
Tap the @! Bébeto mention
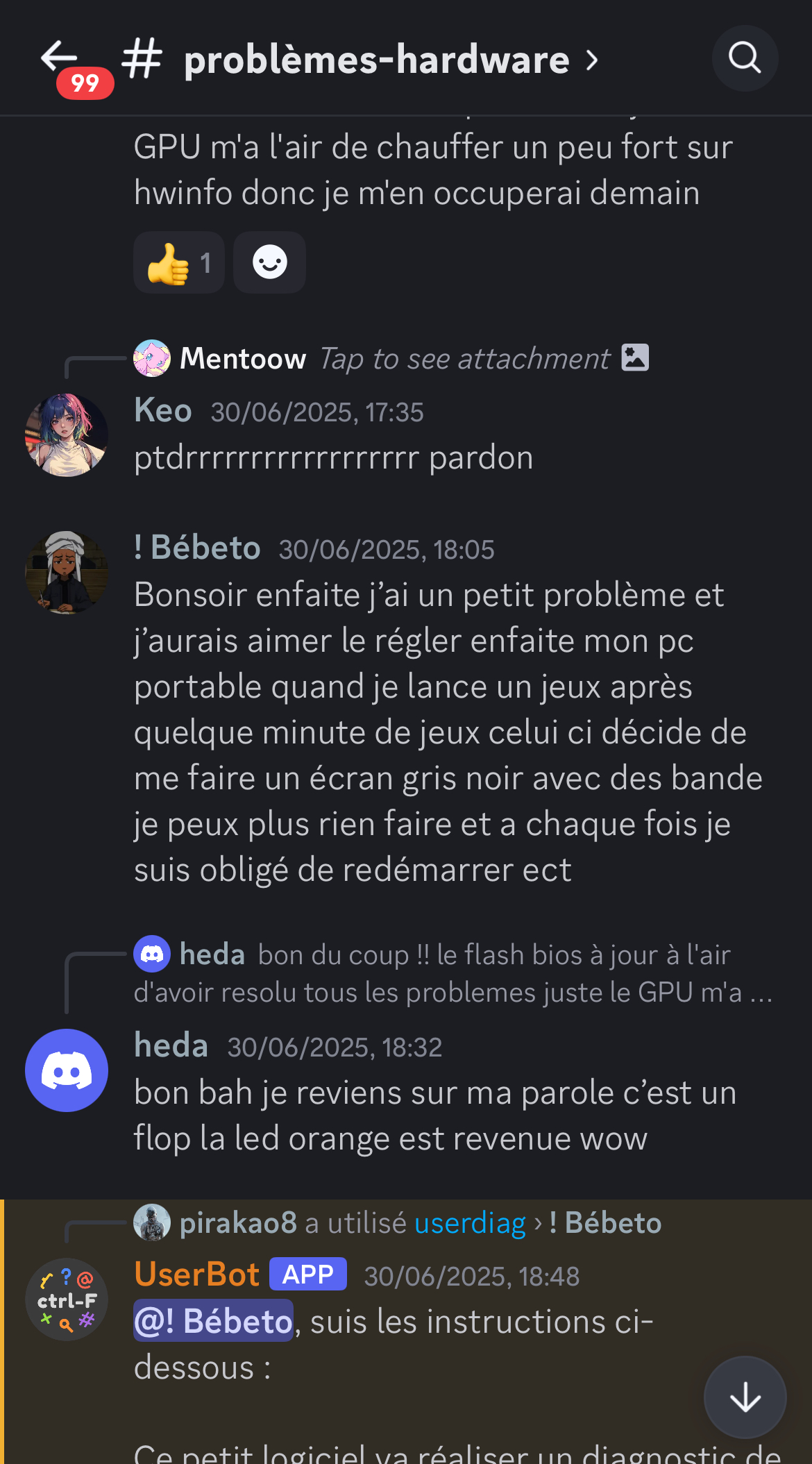coord(214,1321)
